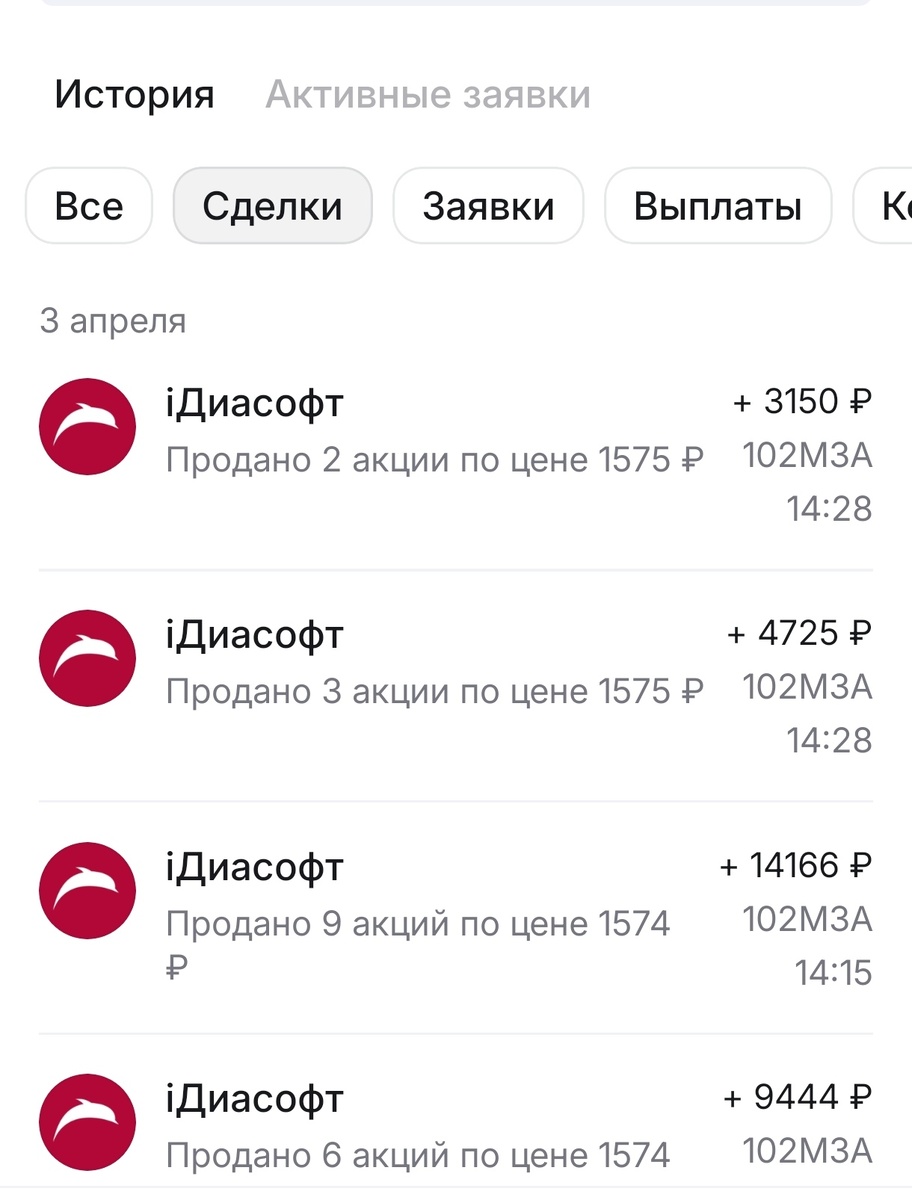Select the Все filter chip
Screen dimensions: 912x1200
coord(88,205)
